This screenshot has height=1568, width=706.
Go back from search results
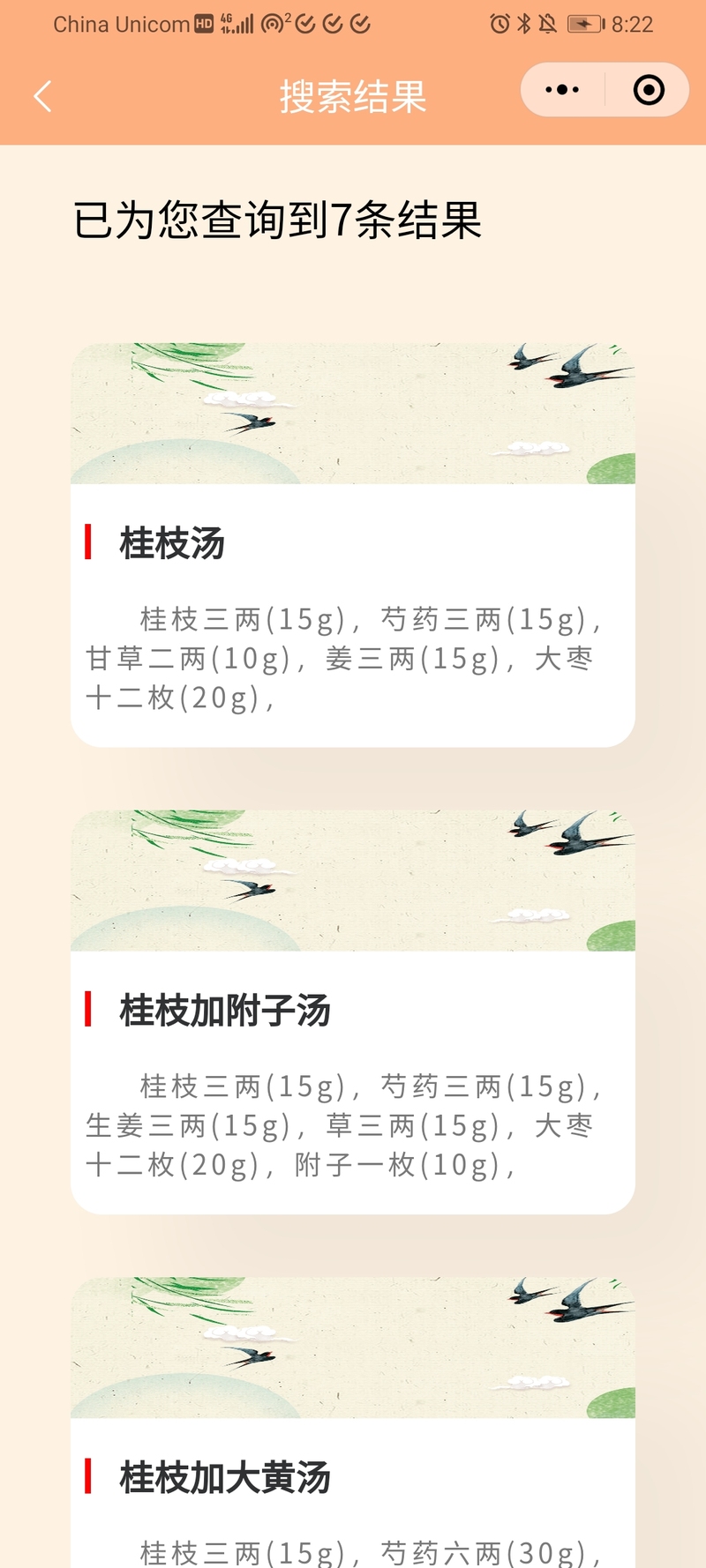(x=42, y=96)
